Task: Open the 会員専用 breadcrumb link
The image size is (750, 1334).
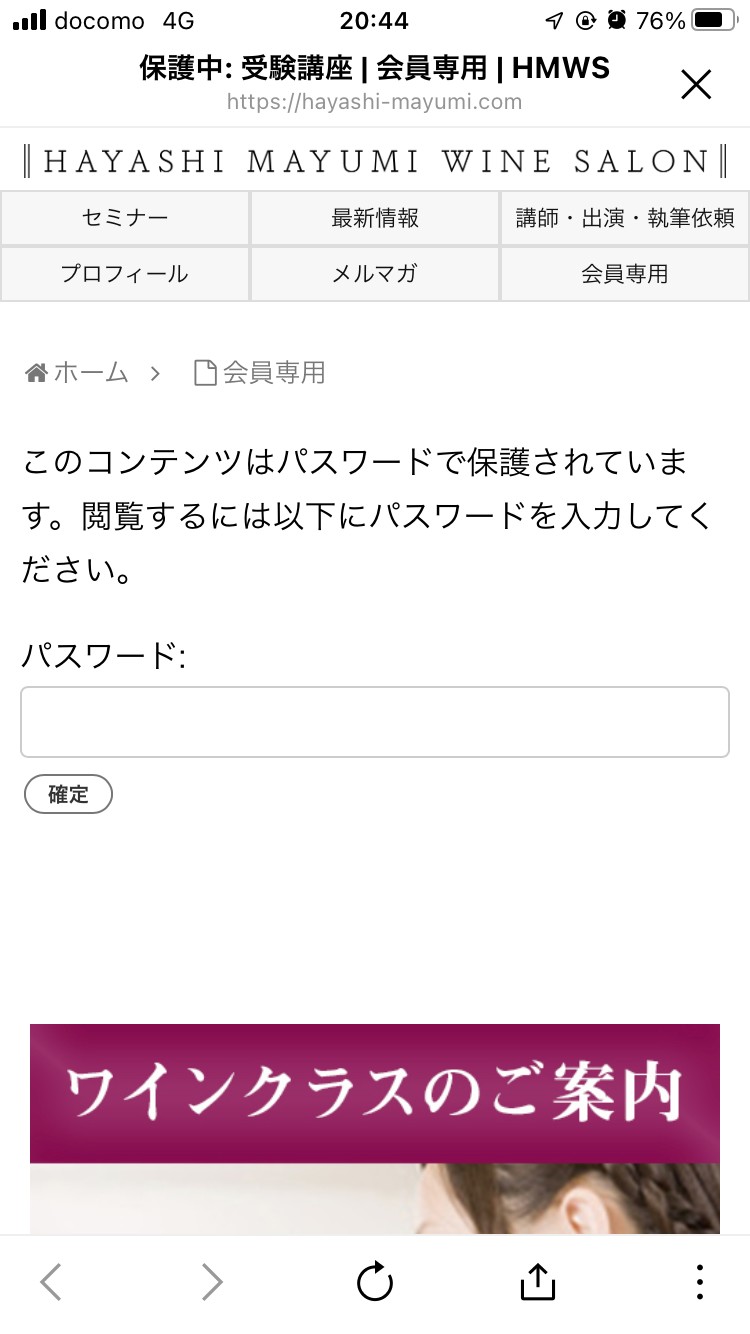Action: pos(260,373)
